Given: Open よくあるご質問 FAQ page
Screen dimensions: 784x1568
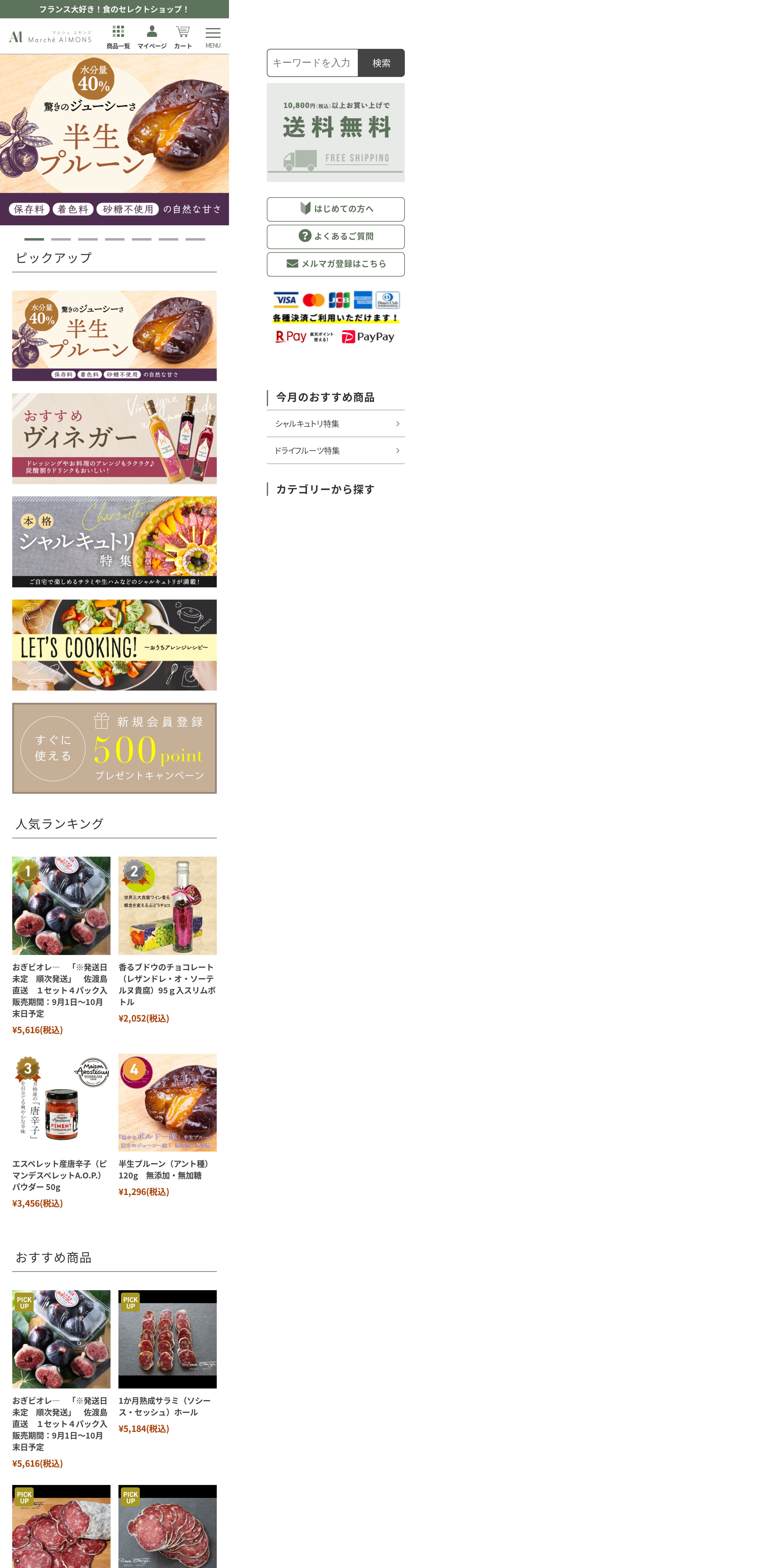Looking at the screenshot, I should [x=335, y=236].
